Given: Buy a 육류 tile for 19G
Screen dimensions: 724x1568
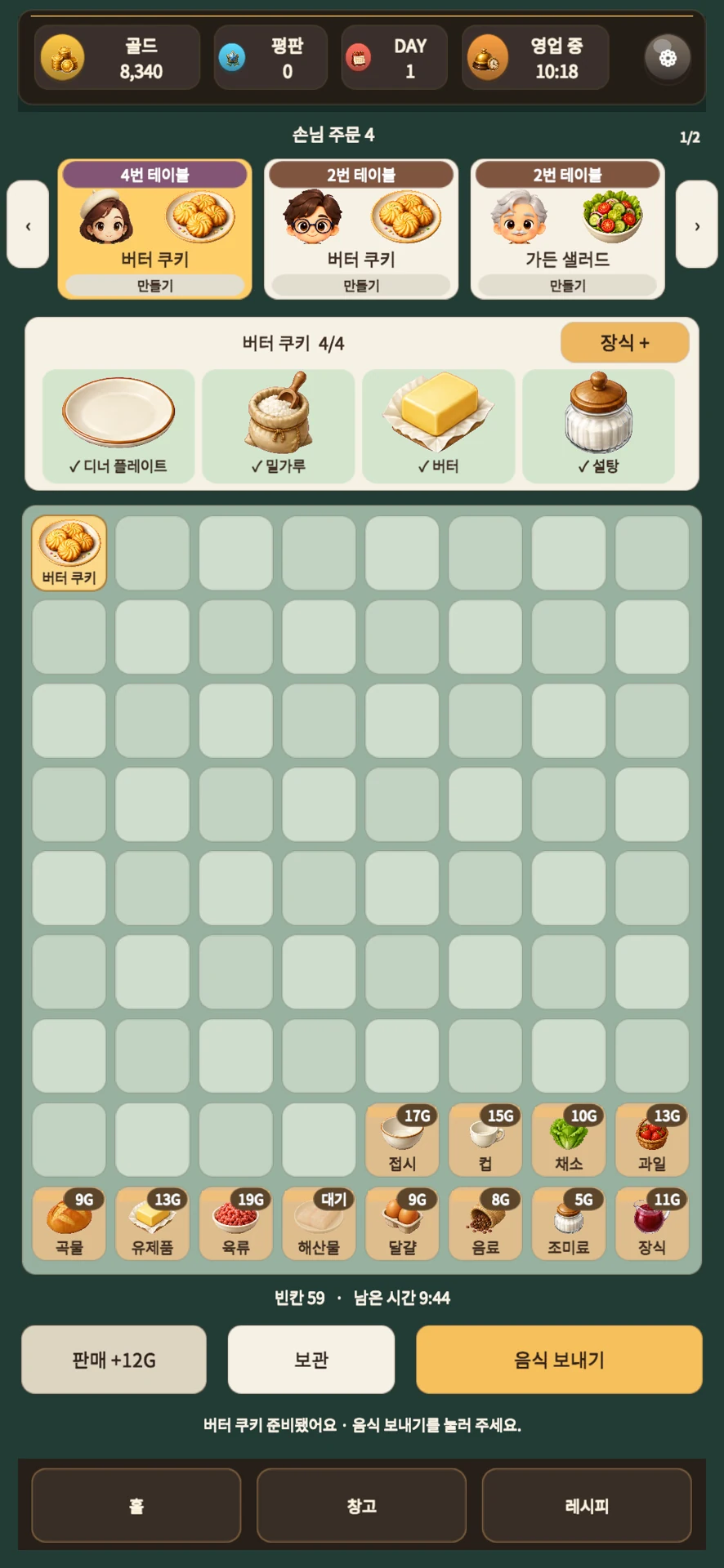Looking at the screenshot, I should tap(236, 1223).
